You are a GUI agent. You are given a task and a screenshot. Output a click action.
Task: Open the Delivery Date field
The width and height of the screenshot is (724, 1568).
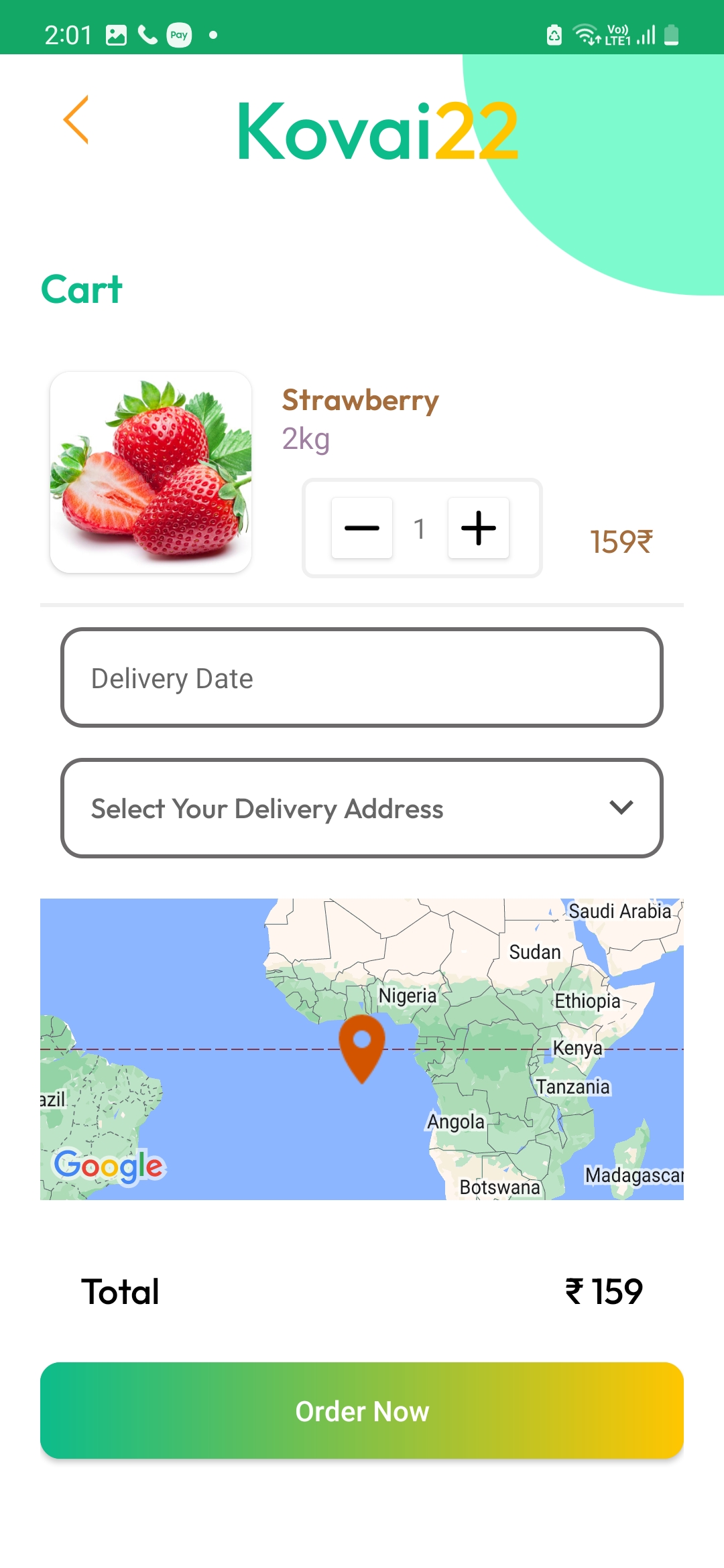[362, 678]
